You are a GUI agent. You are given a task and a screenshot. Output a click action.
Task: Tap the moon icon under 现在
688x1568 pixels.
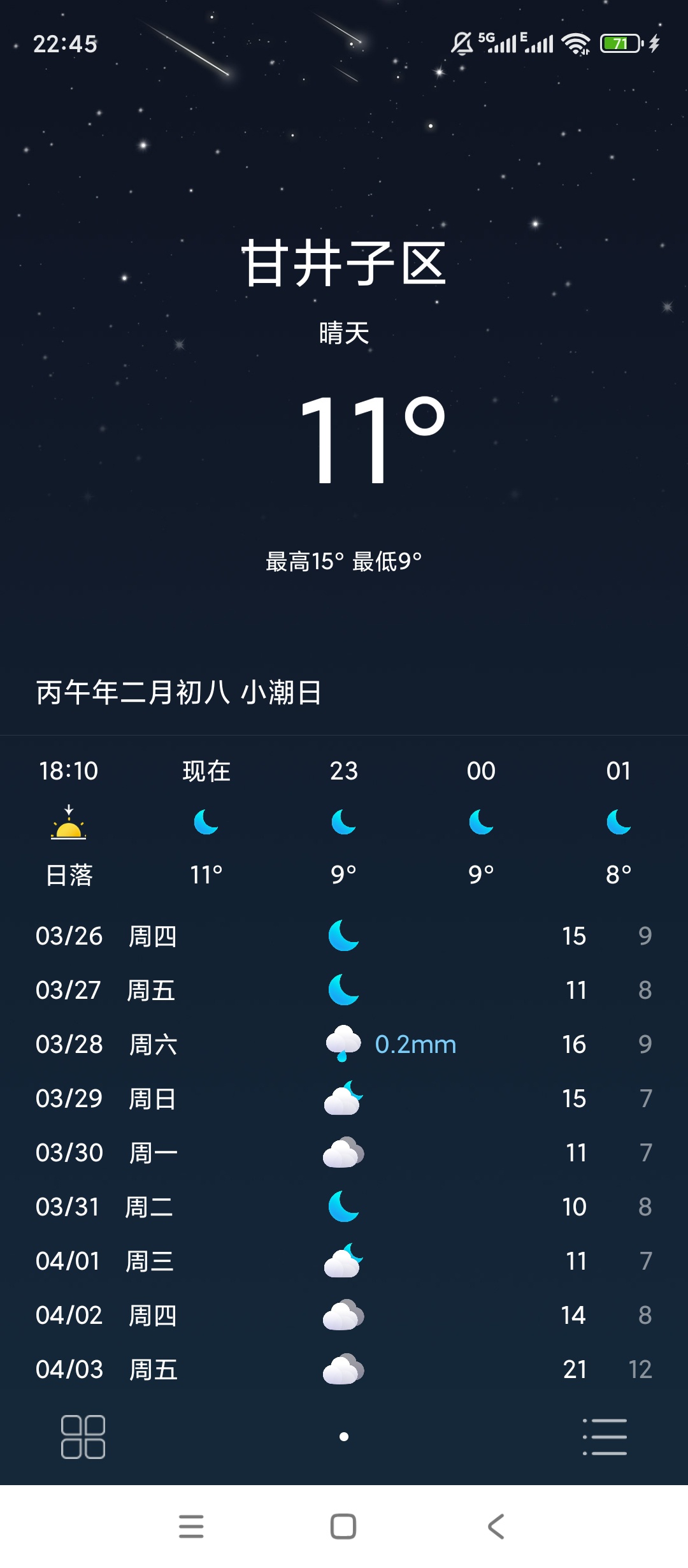pyautogui.click(x=207, y=824)
